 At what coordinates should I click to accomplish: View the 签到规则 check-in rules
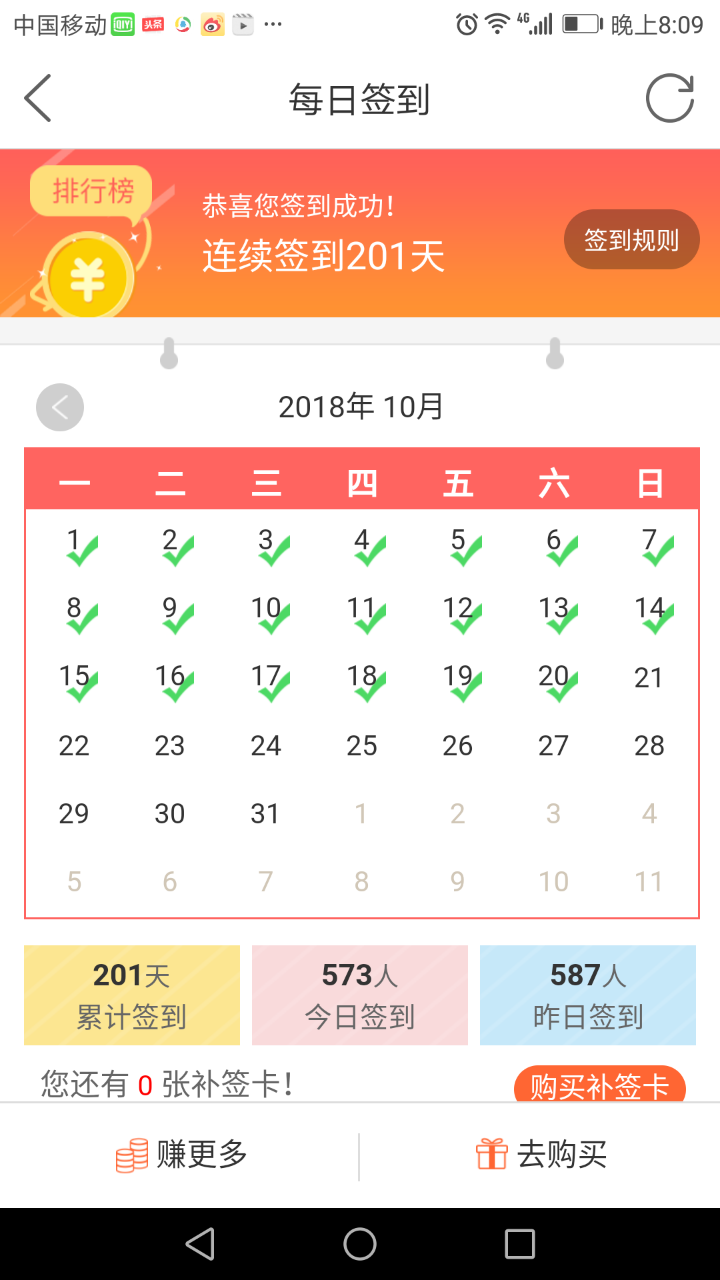click(631, 240)
